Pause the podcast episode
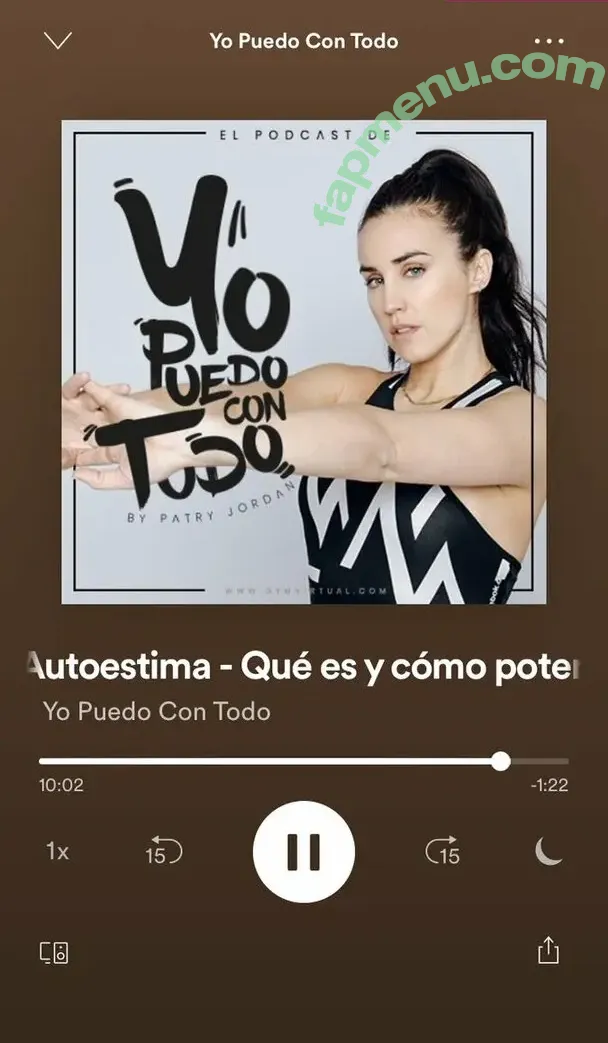The height and width of the screenshot is (1043, 608). (303, 851)
